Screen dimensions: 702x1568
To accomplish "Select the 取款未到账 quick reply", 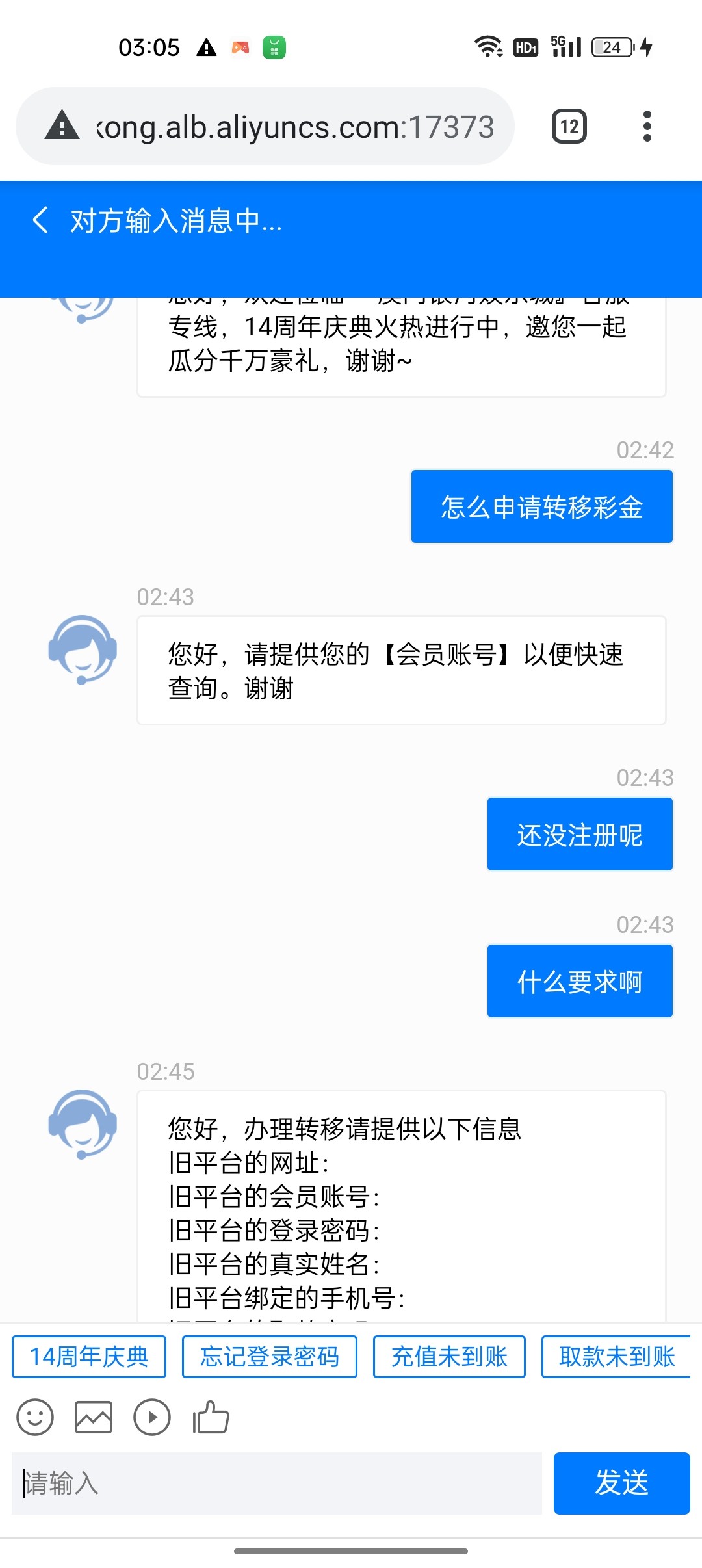I will coord(616,1357).
